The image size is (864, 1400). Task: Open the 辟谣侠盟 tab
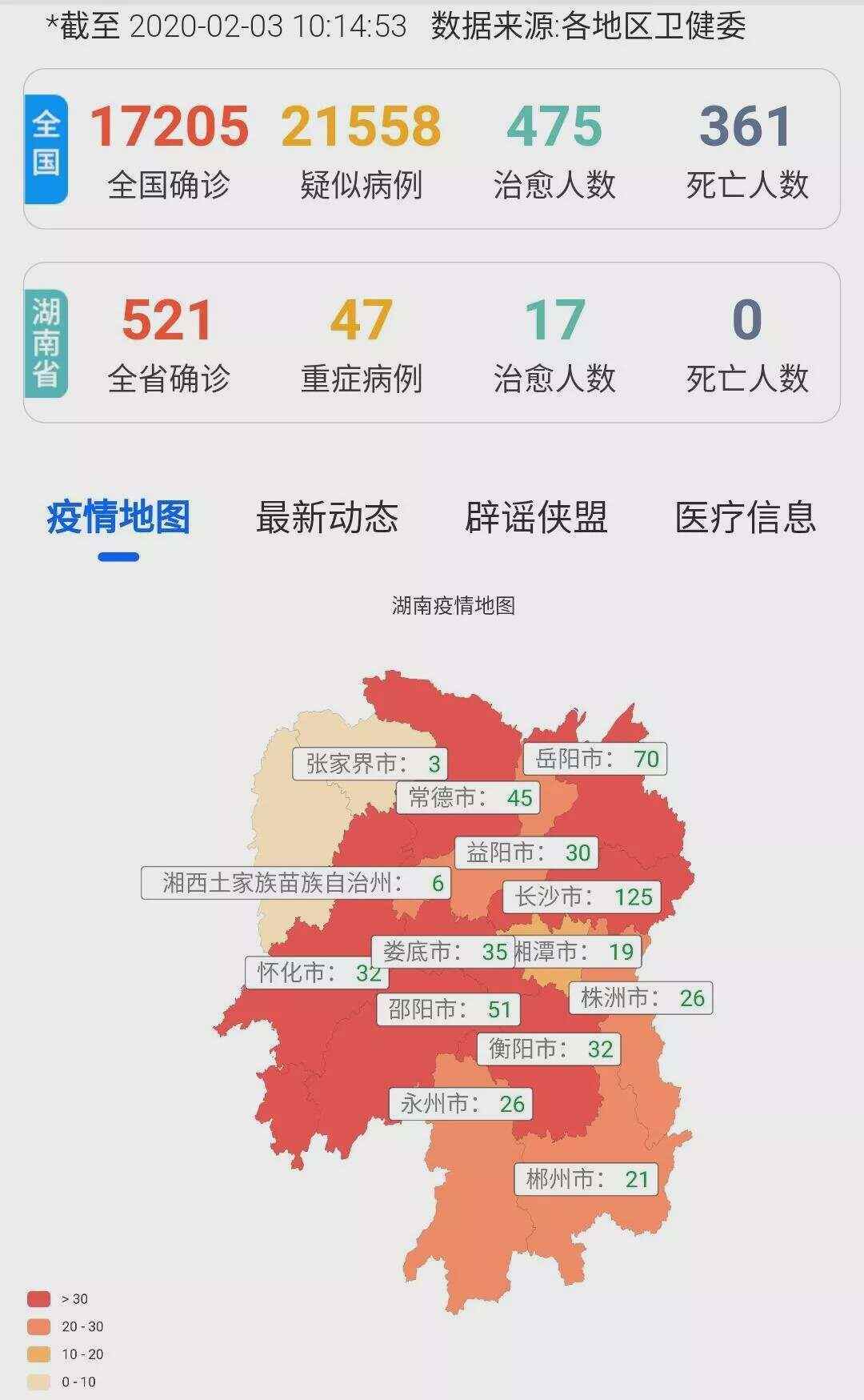coord(537,517)
